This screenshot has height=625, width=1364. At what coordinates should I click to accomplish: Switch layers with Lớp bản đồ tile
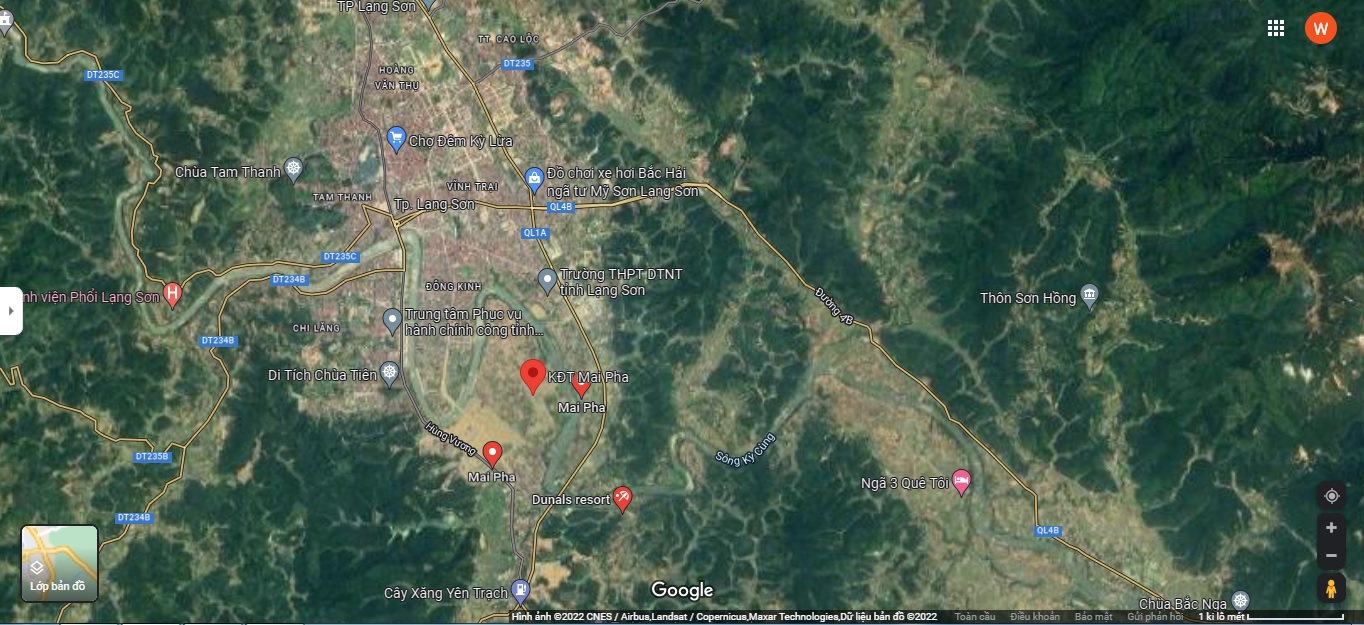[60, 563]
